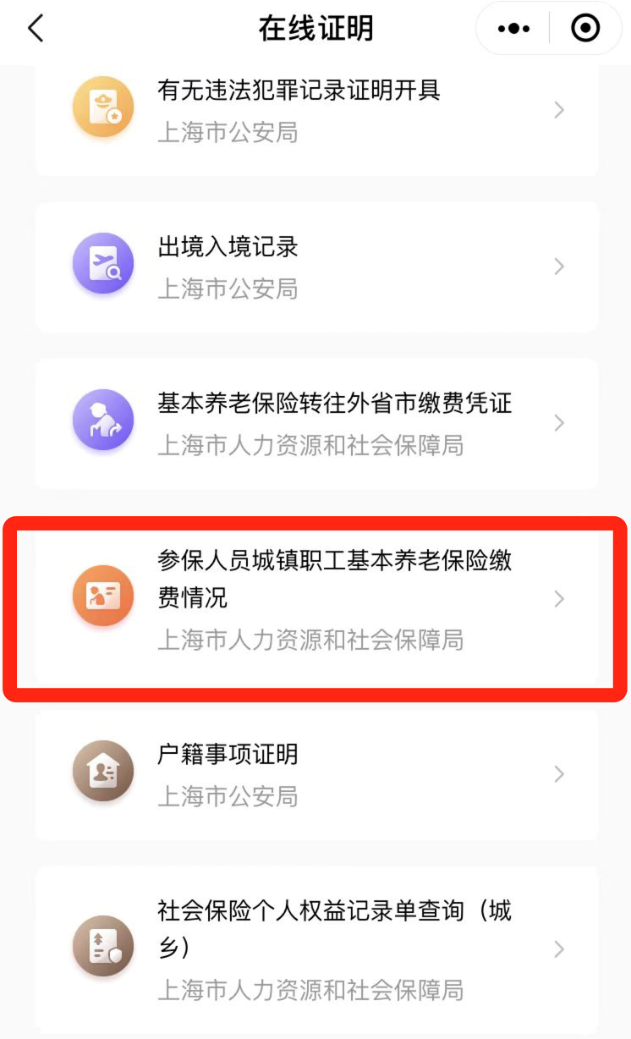The width and height of the screenshot is (631, 1039).
Task: Close the mini program with the circle button
Action: [585, 29]
